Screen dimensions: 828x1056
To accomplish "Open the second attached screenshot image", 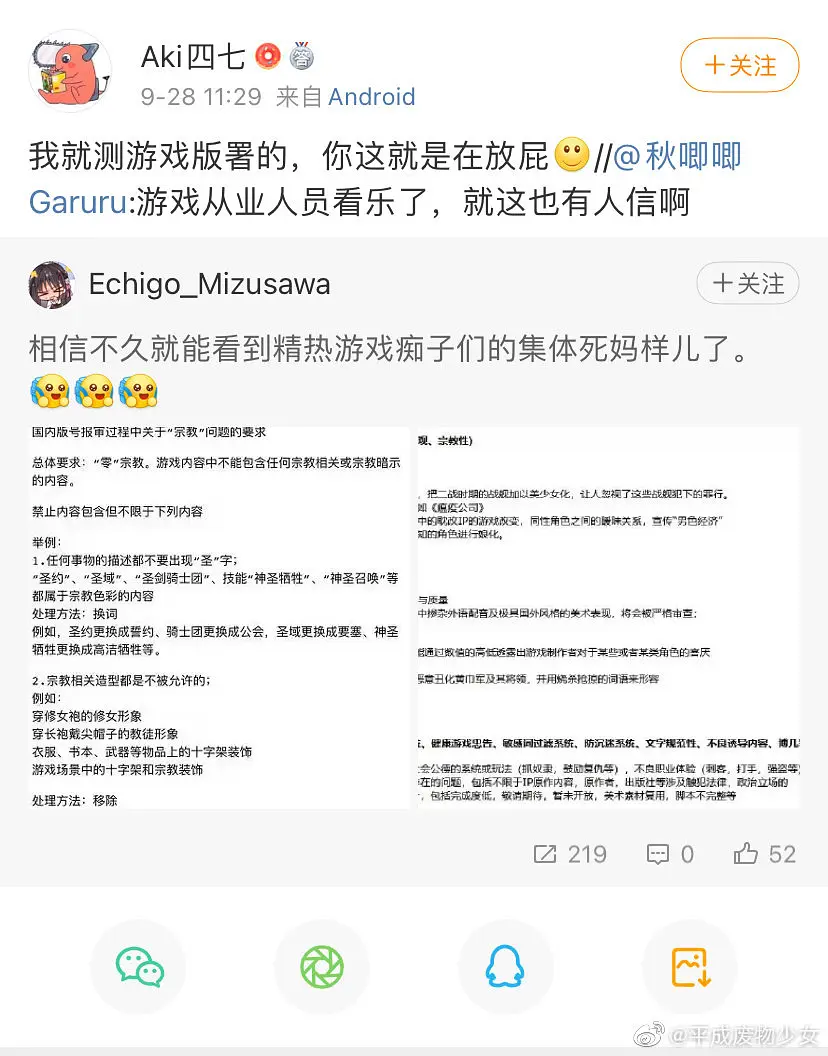I will [608, 618].
